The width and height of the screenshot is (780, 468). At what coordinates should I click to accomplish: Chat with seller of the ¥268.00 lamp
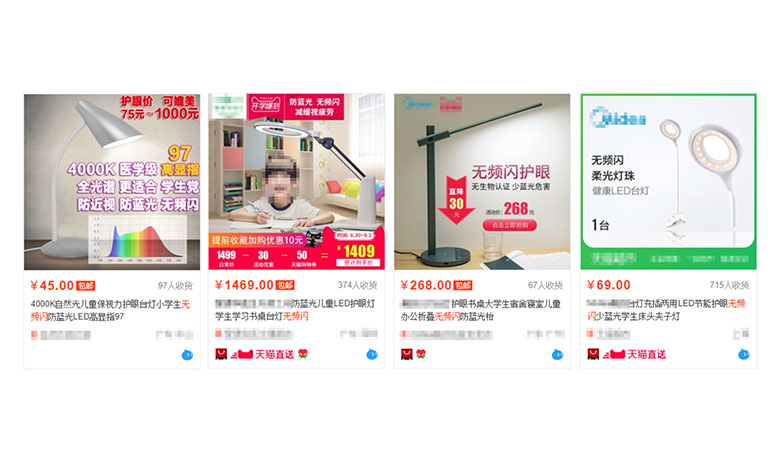pyautogui.click(x=558, y=355)
